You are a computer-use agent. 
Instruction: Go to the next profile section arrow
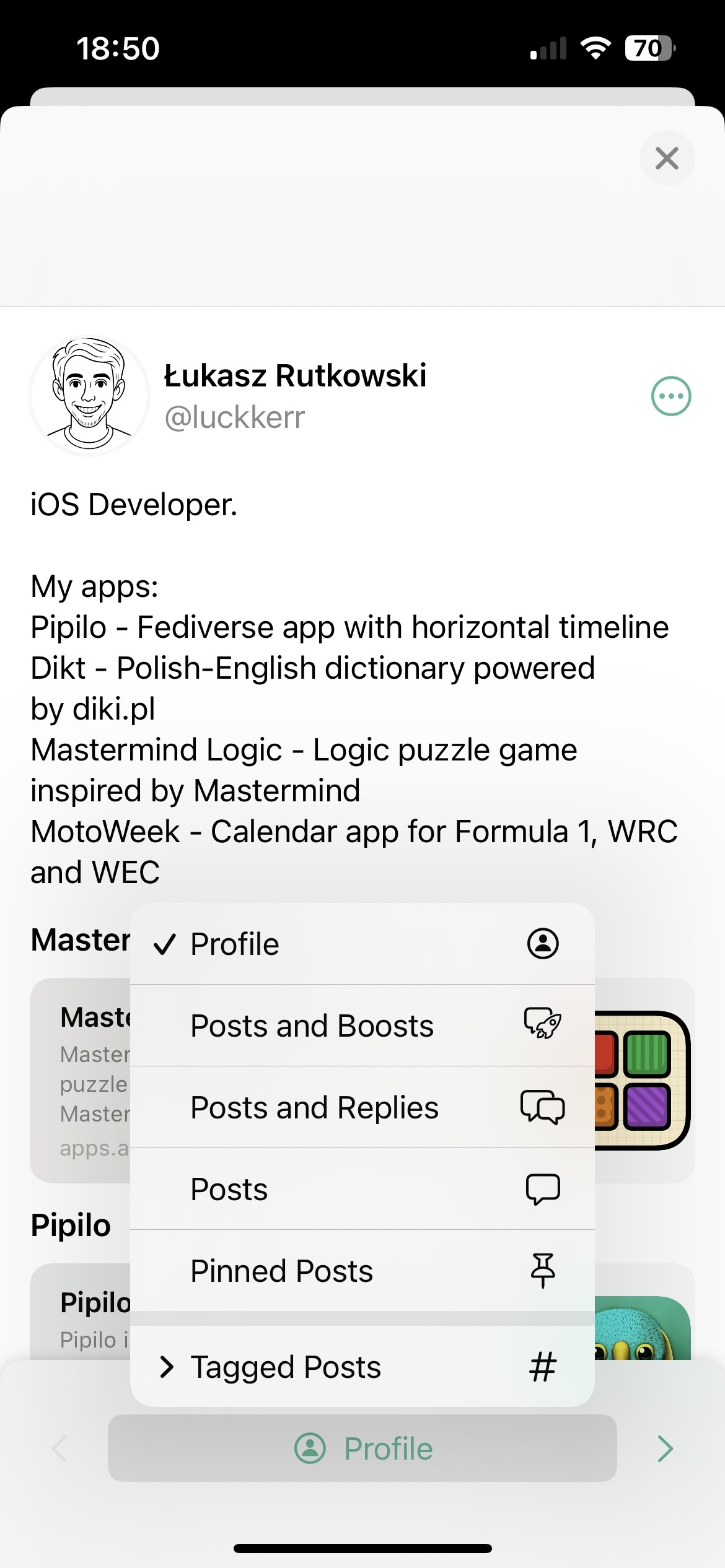(x=665, y=1448)
